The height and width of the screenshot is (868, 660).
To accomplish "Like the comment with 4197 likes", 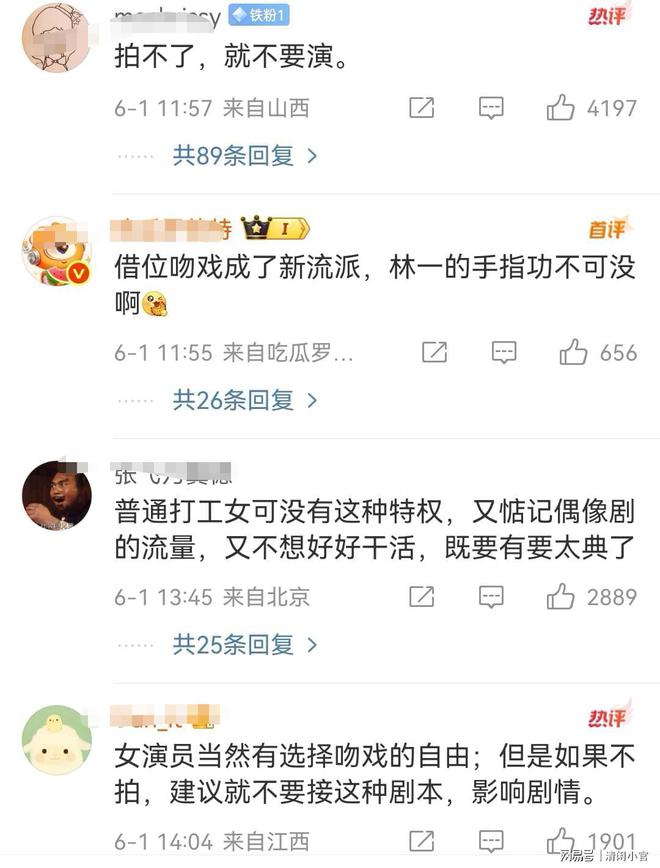I will (561, 108).
